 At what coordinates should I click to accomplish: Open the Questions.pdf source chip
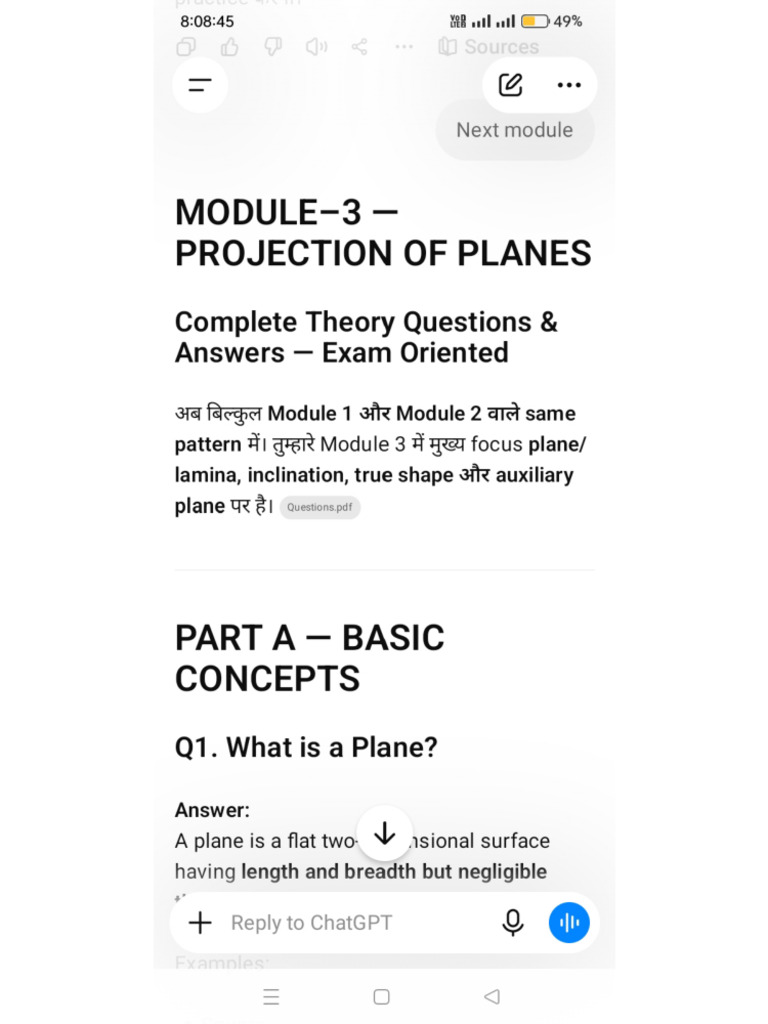tap(320, 507)
